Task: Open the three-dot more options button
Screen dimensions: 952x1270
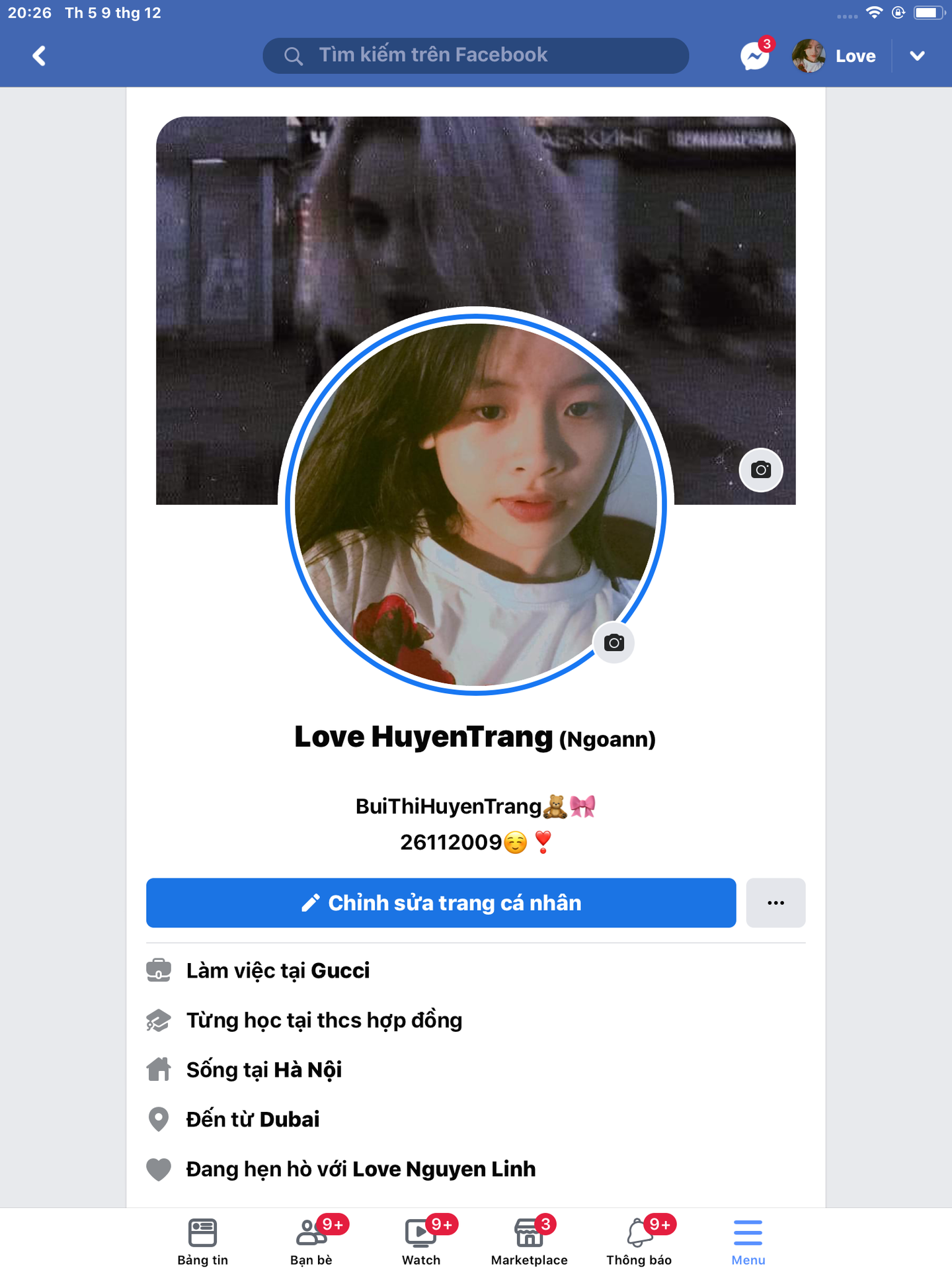Action: 775,903
